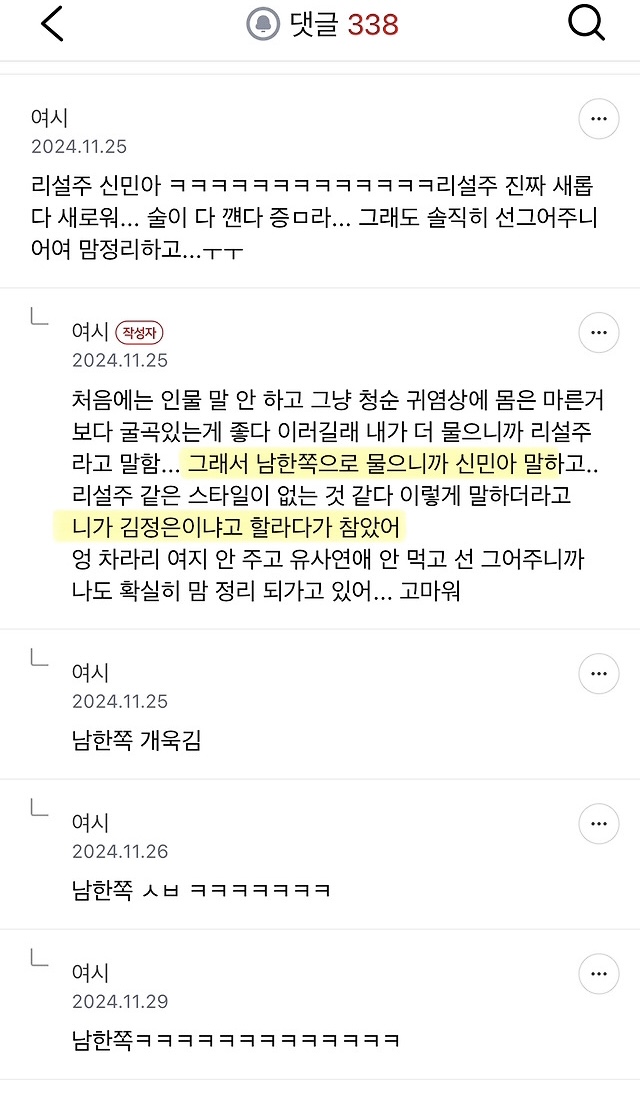Open more options on the 2024.11.26 reply
This screenshot has height=1095, width=640.
click(x=599, y=824)
